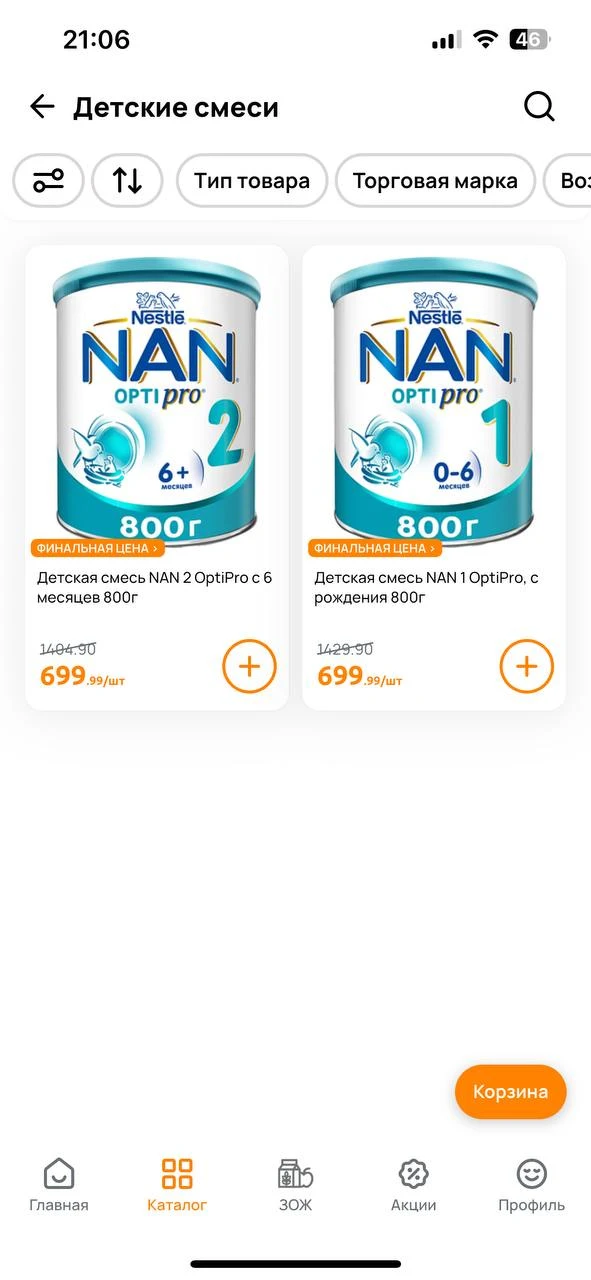This screenshot has height=1280, width=591.
Task: Open the sort order arrows button
Action: pyautogui.click(x=127, y=181)
